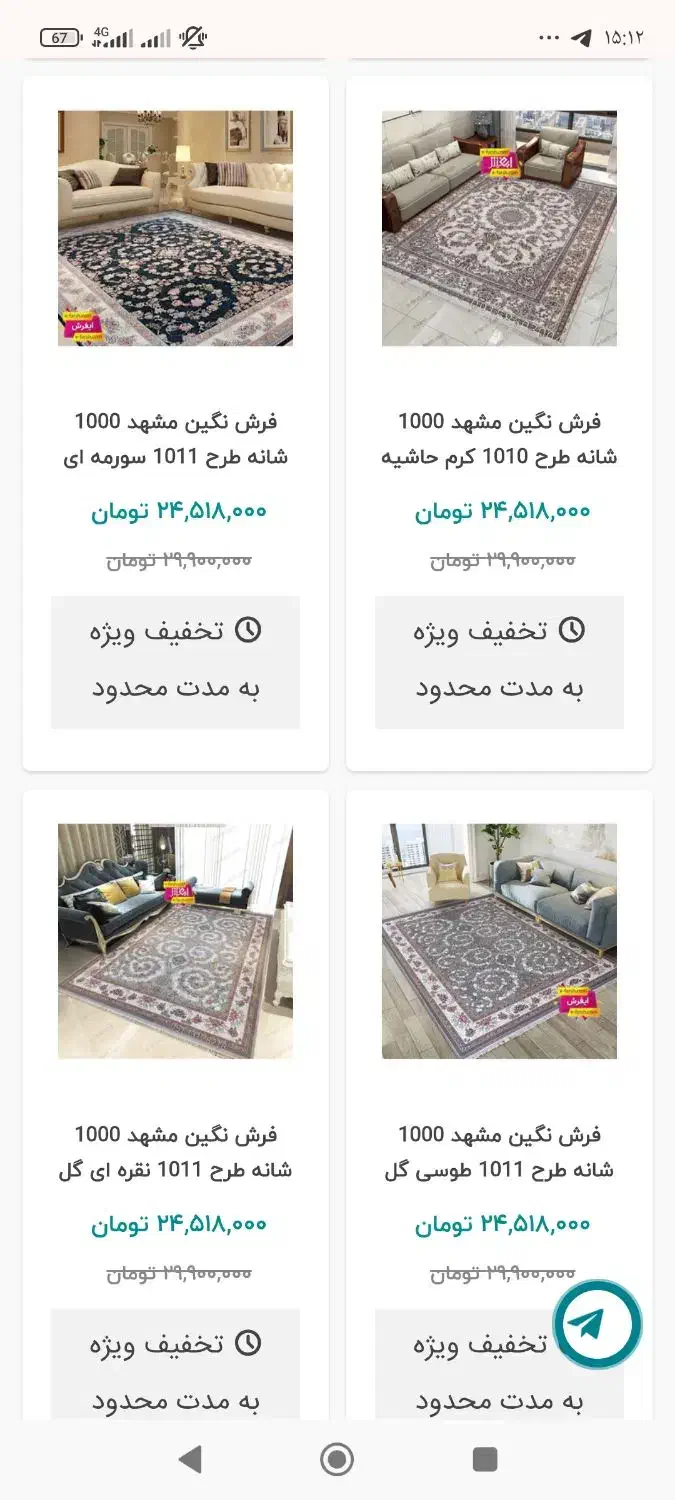Viewport: 675px width, 1500px height.
Task: Open the 1011 طوسی گل rug photo
Action: pos(499,941)
